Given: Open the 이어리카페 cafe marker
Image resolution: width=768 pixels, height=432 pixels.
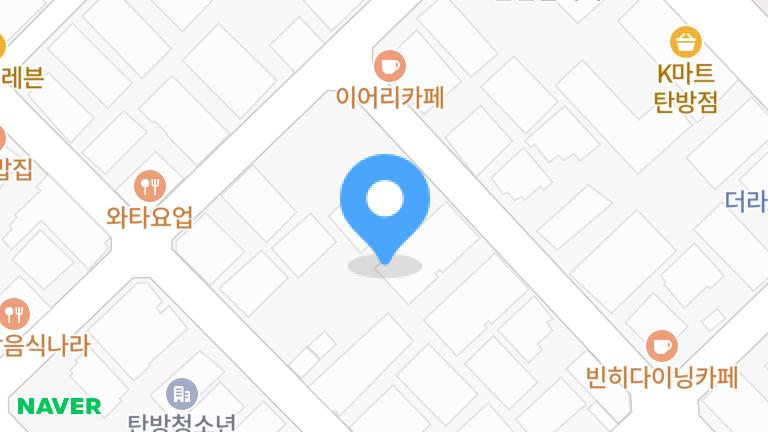Looking at the screenshot, I should click(x=389, y=67).
